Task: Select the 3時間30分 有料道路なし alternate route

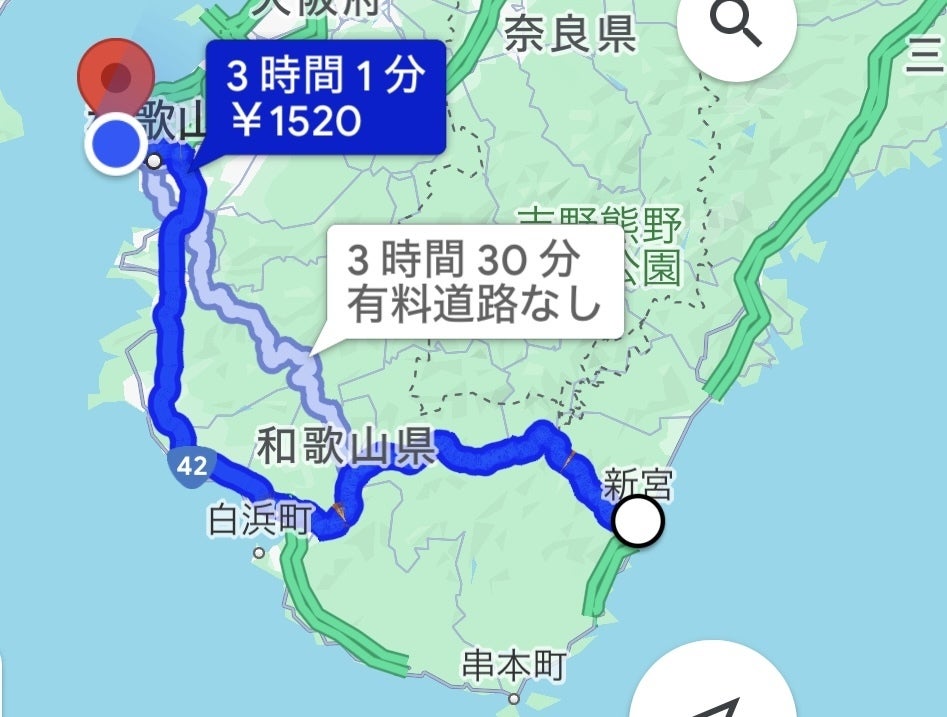Action: (476, 281)
